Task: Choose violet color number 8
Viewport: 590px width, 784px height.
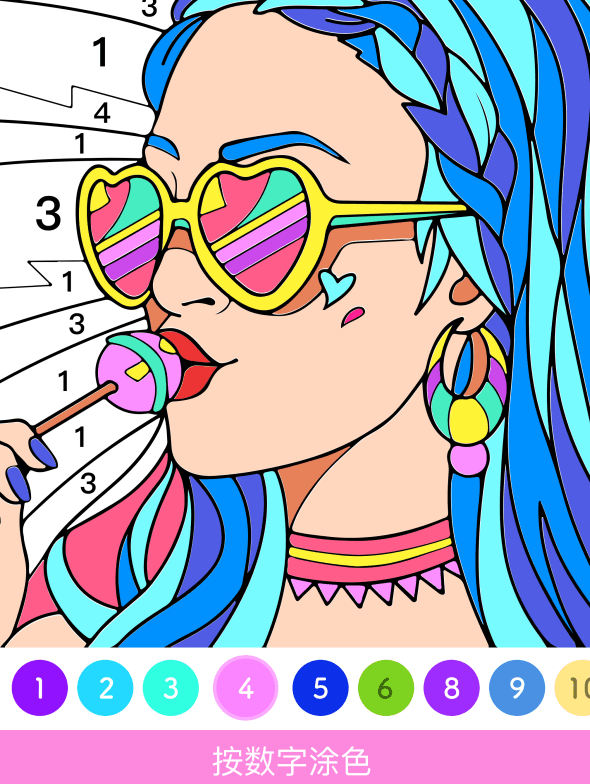Action: click(x=452, y=688)
